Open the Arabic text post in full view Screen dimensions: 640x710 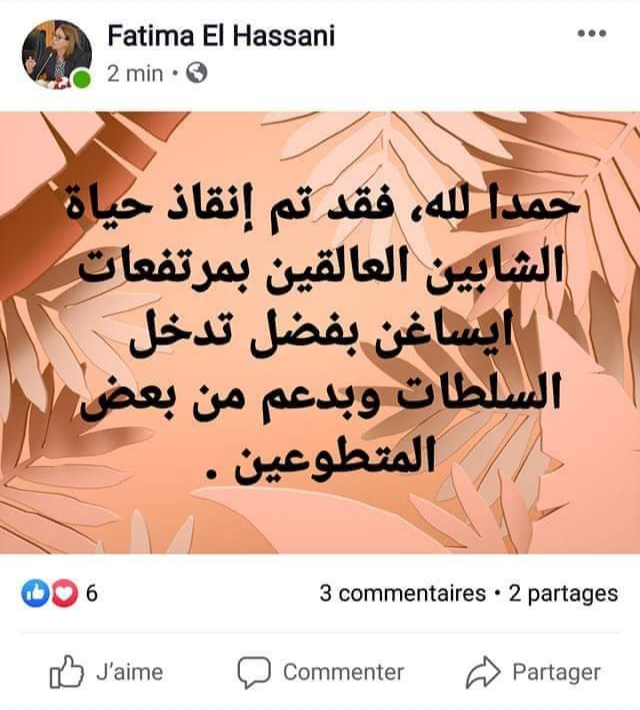(320, 332)
